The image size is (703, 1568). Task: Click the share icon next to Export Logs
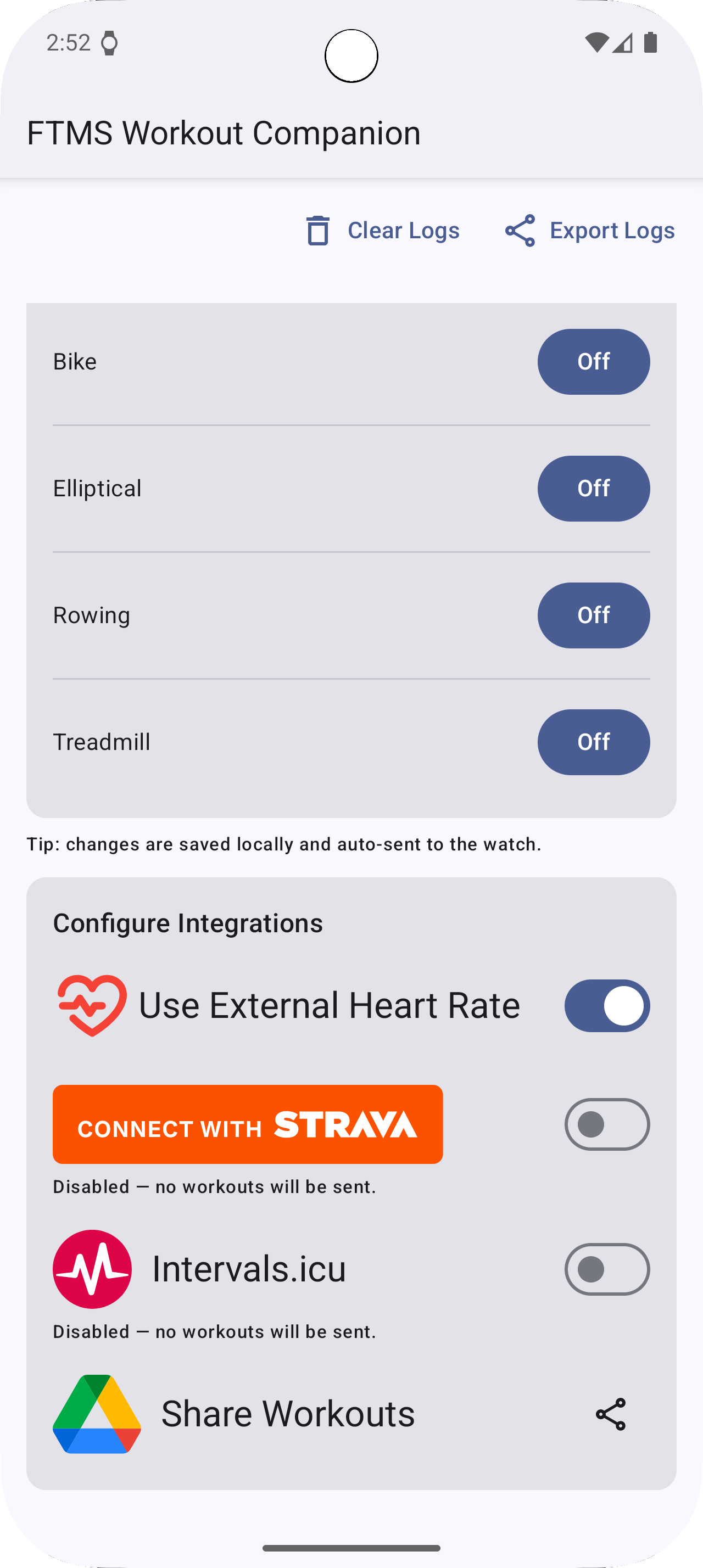(521, 231)
